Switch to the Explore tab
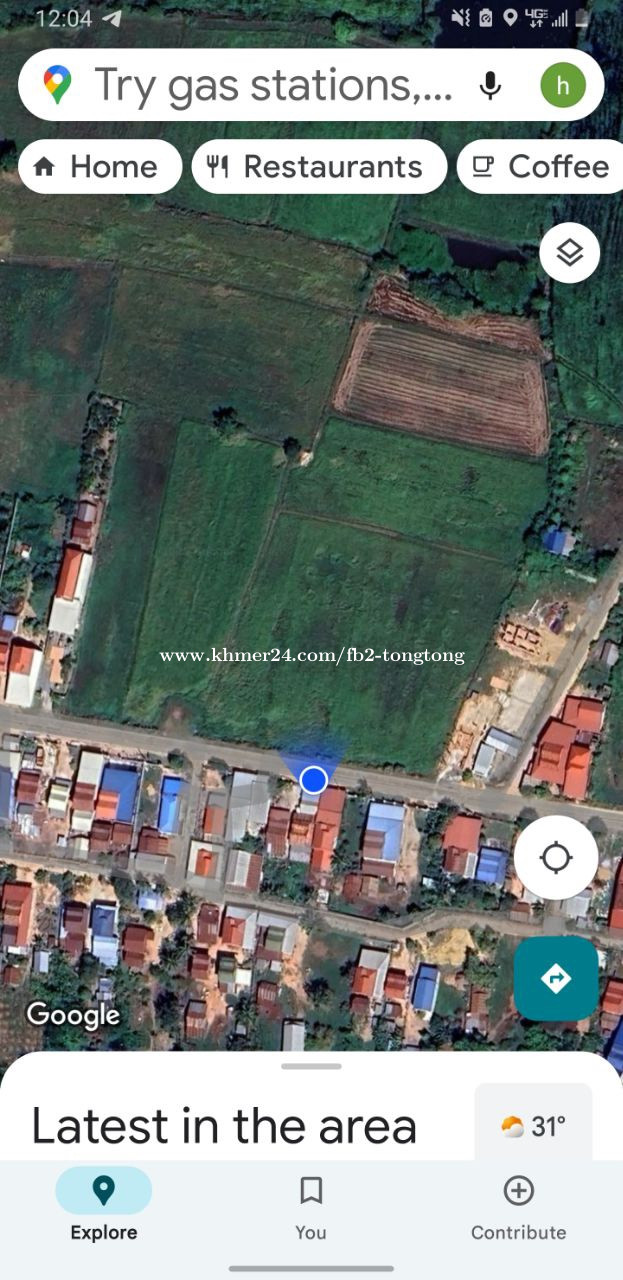Screen dimensions: 623x1280 pos(104,1205)
